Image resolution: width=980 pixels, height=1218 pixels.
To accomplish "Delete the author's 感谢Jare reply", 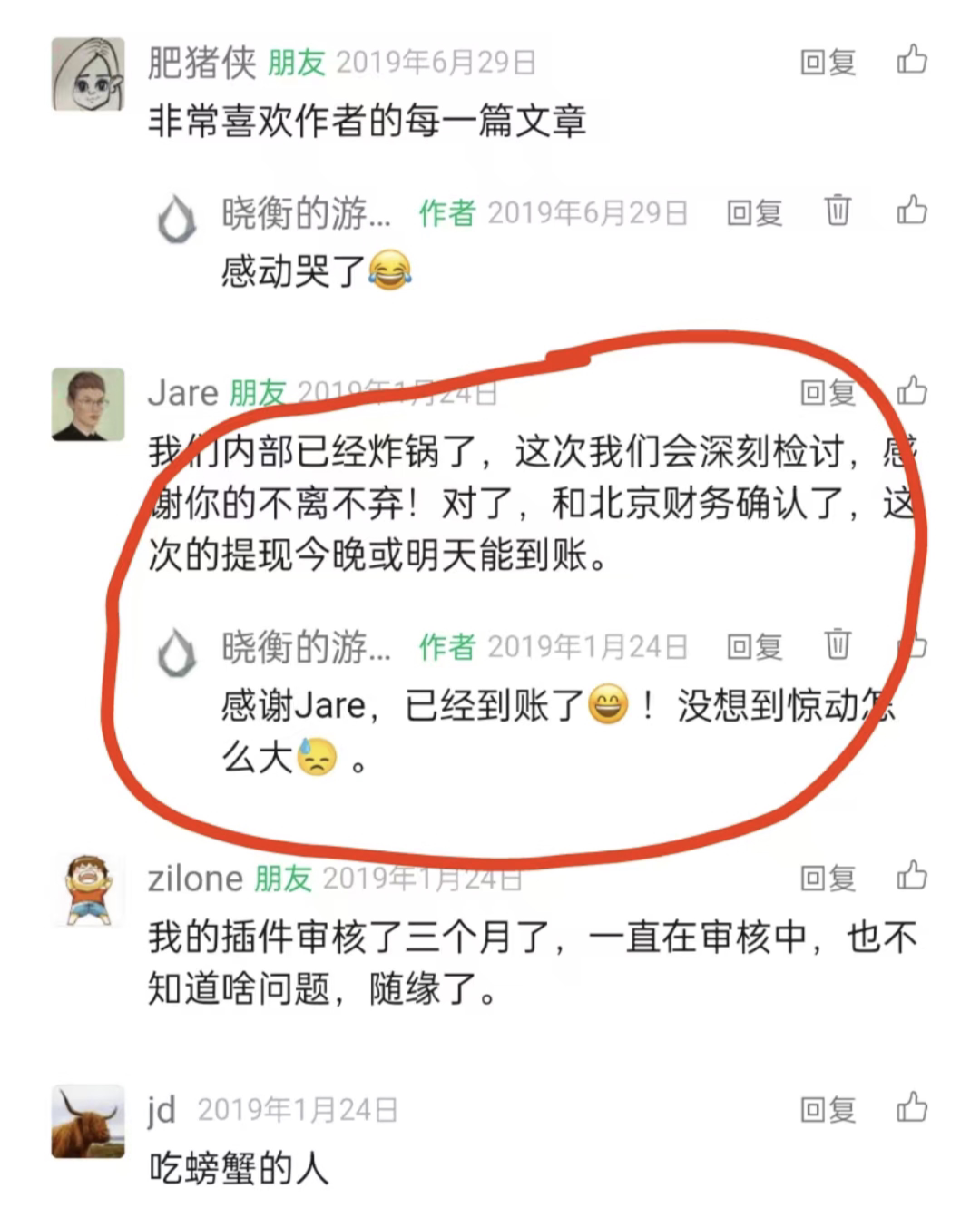I will 837,644.
